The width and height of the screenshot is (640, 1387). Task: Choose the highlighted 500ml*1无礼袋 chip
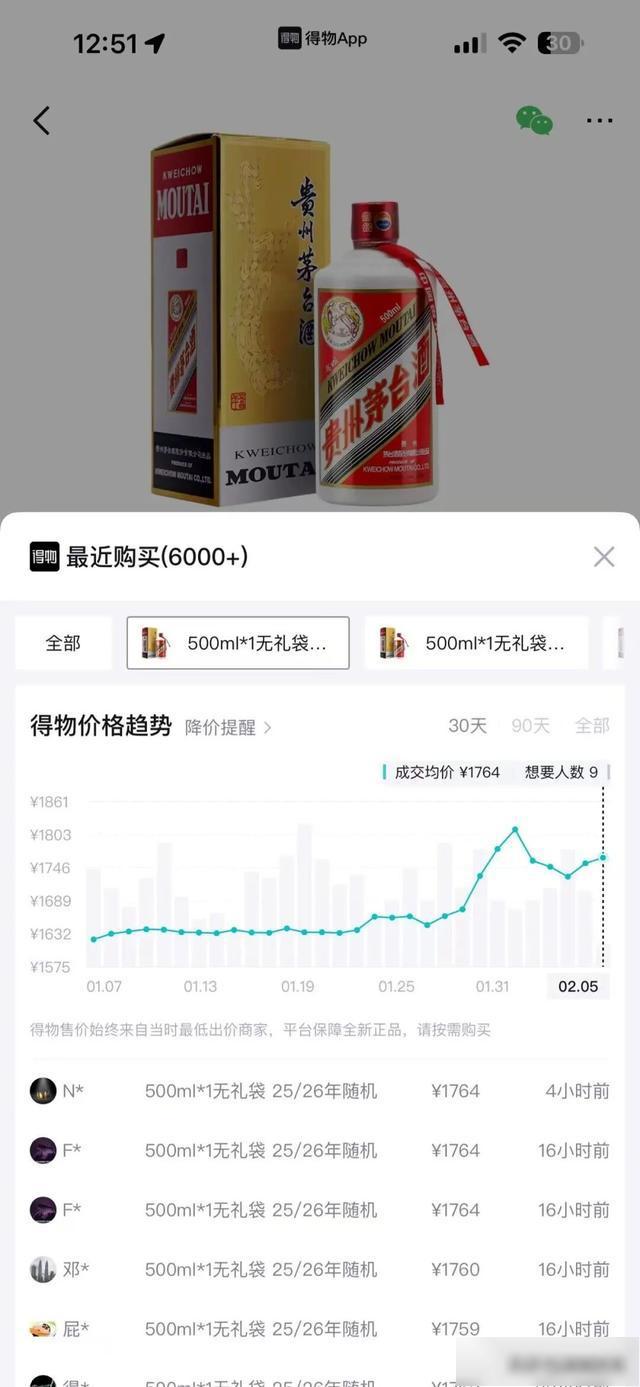pos(238,643)
